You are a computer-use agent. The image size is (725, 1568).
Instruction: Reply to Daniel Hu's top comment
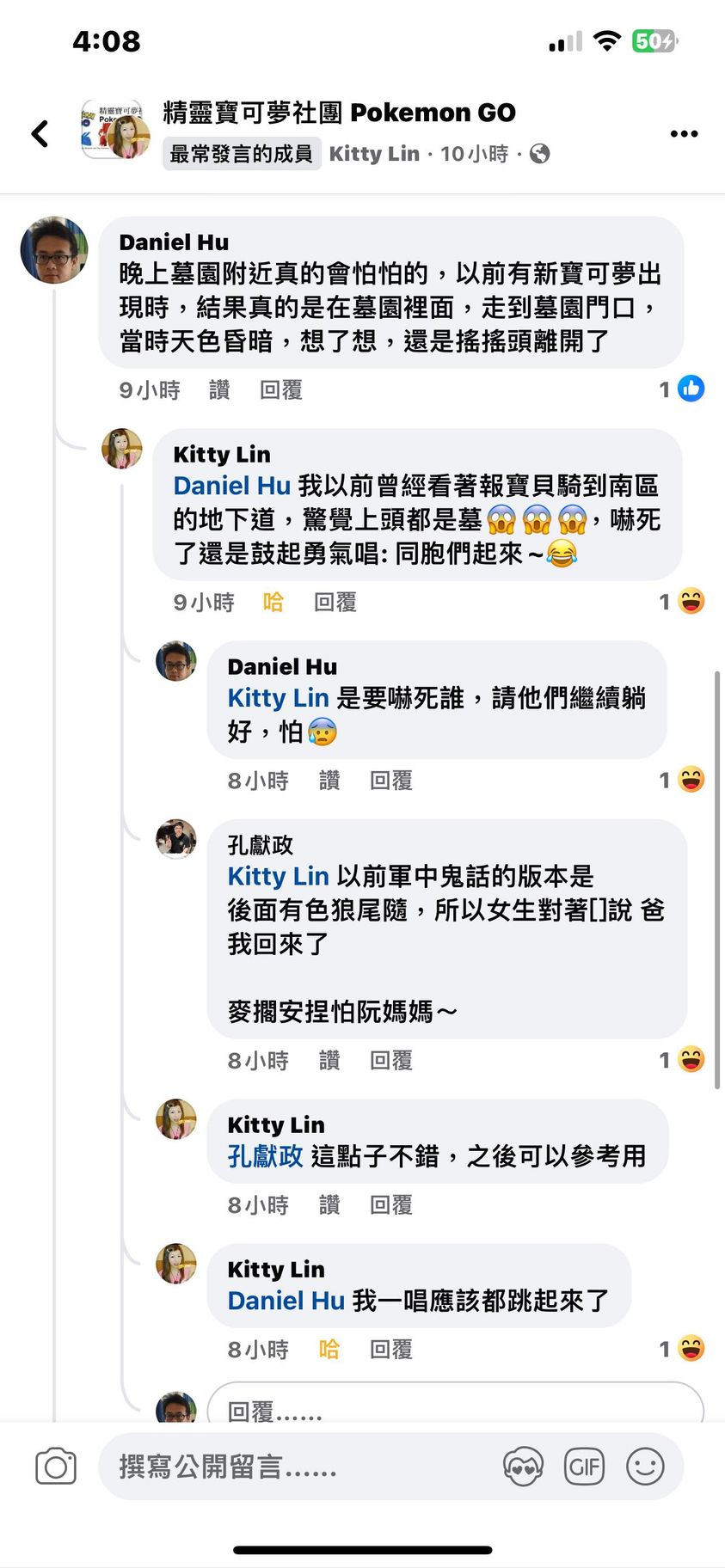click(x=281, y=390)
